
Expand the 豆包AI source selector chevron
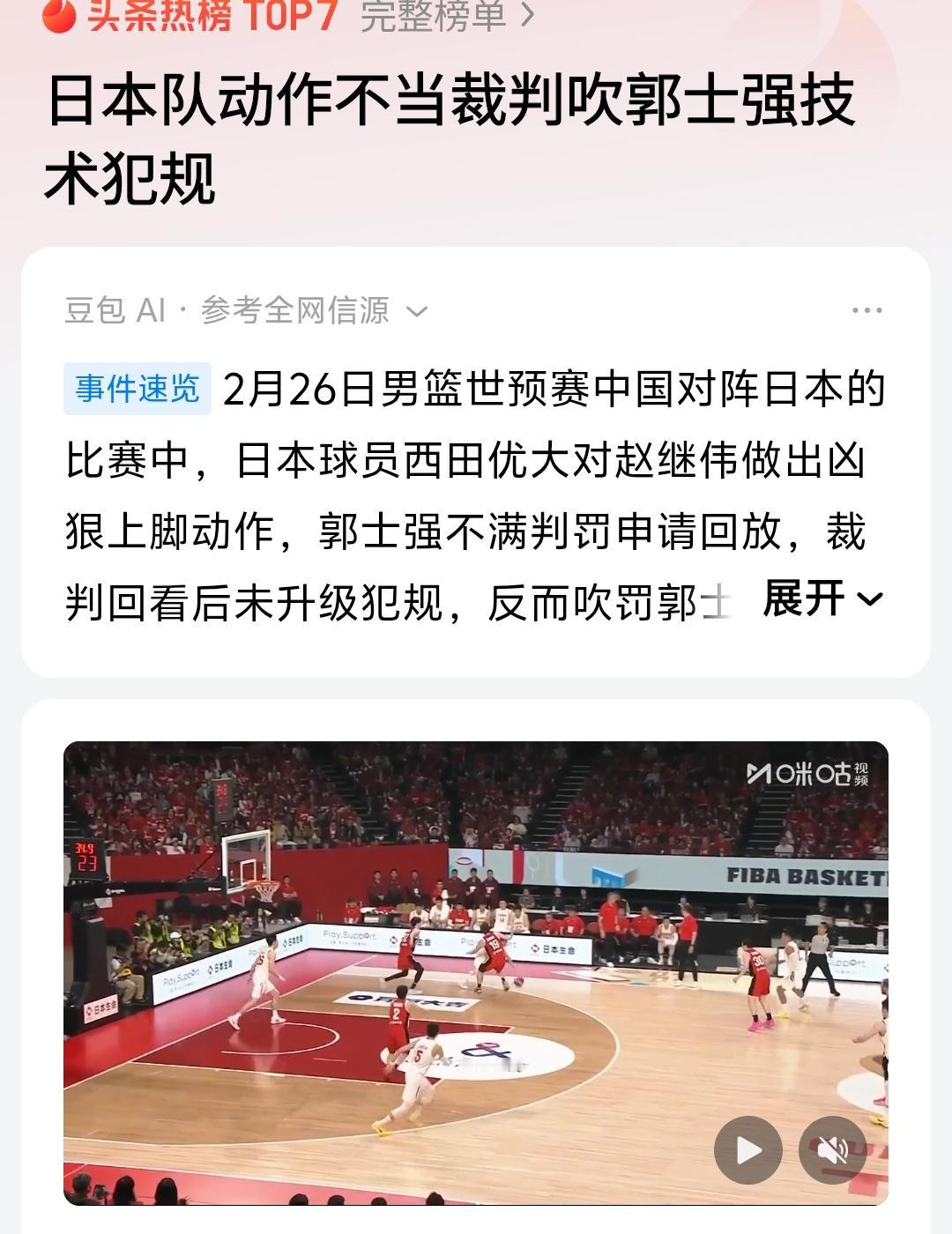(x=417, y=310)
